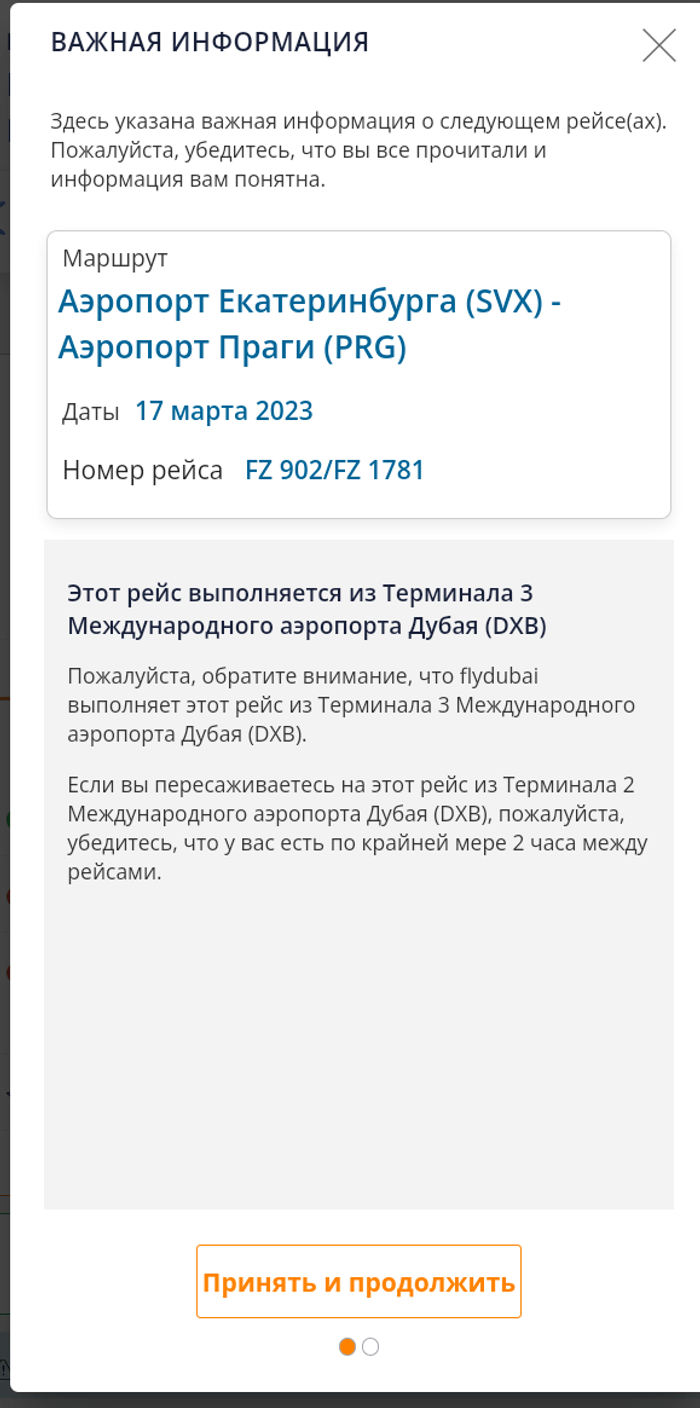Screen dimensions: 700x1408
Task: Close the important information dialog
Action: click(x=659, y=45)
